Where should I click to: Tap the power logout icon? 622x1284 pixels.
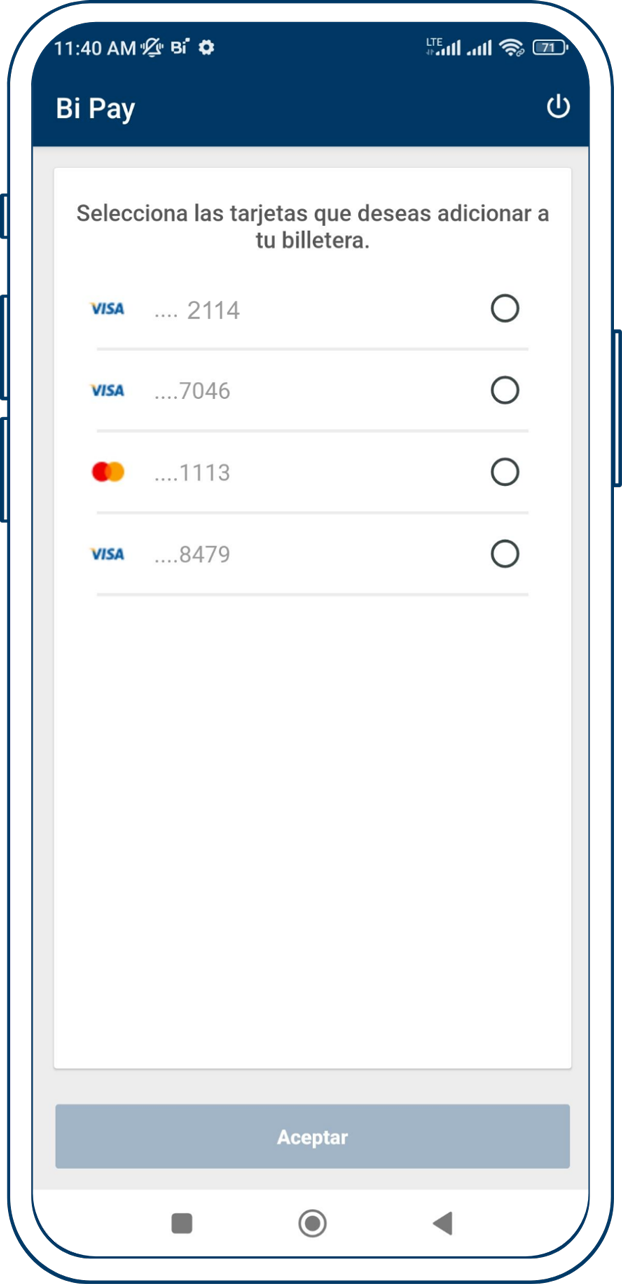point(557,107)
